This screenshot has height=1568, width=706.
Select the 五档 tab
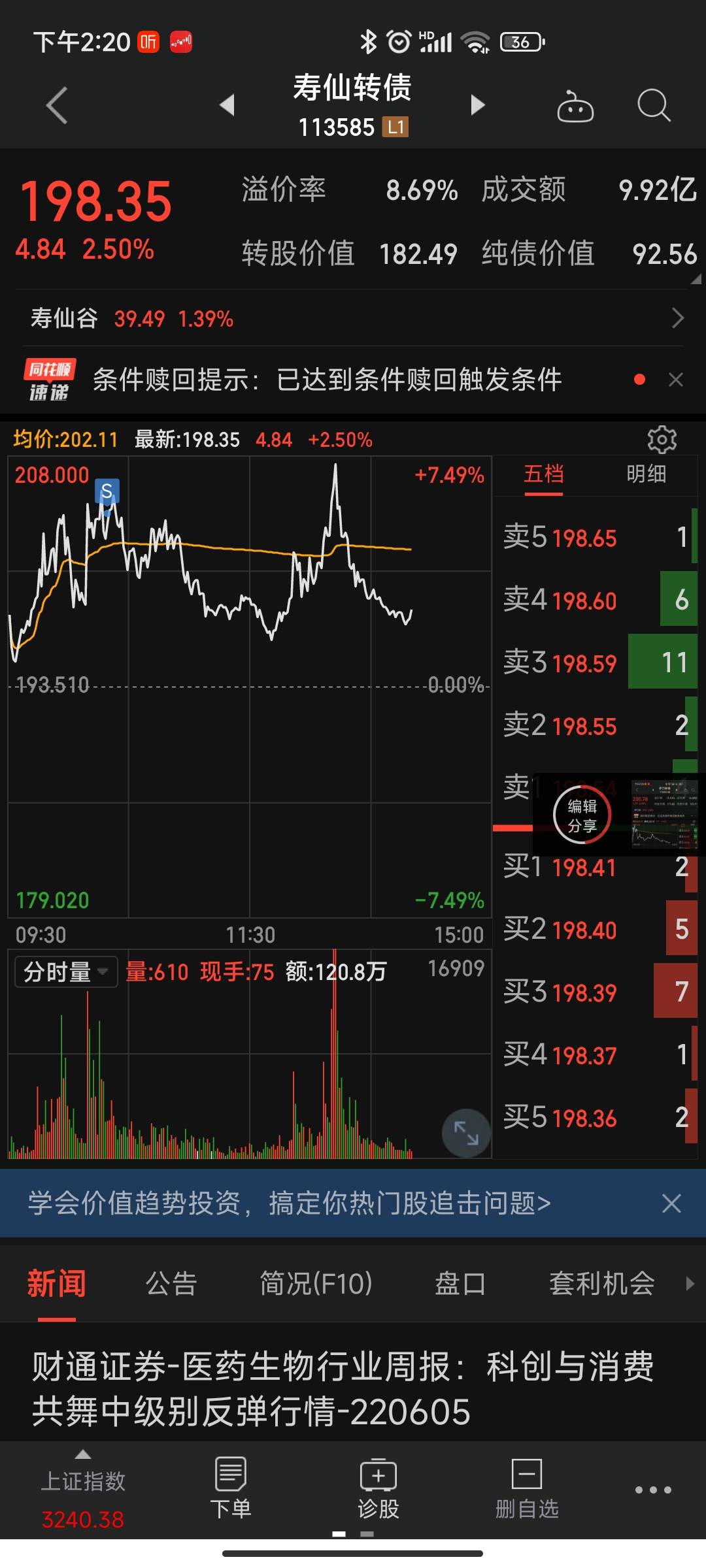[543, 474]
